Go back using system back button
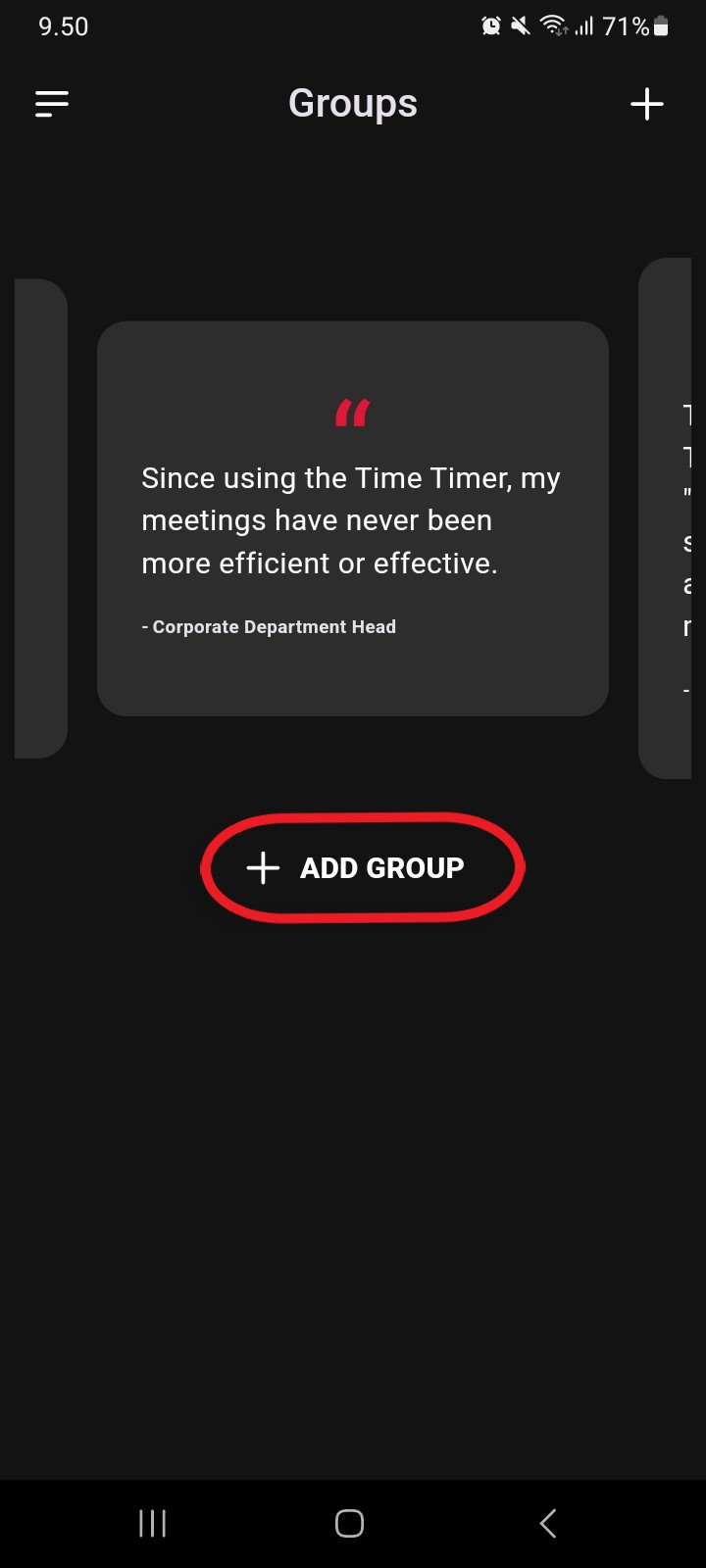 pyautogui.click(x=548, y=1523)
